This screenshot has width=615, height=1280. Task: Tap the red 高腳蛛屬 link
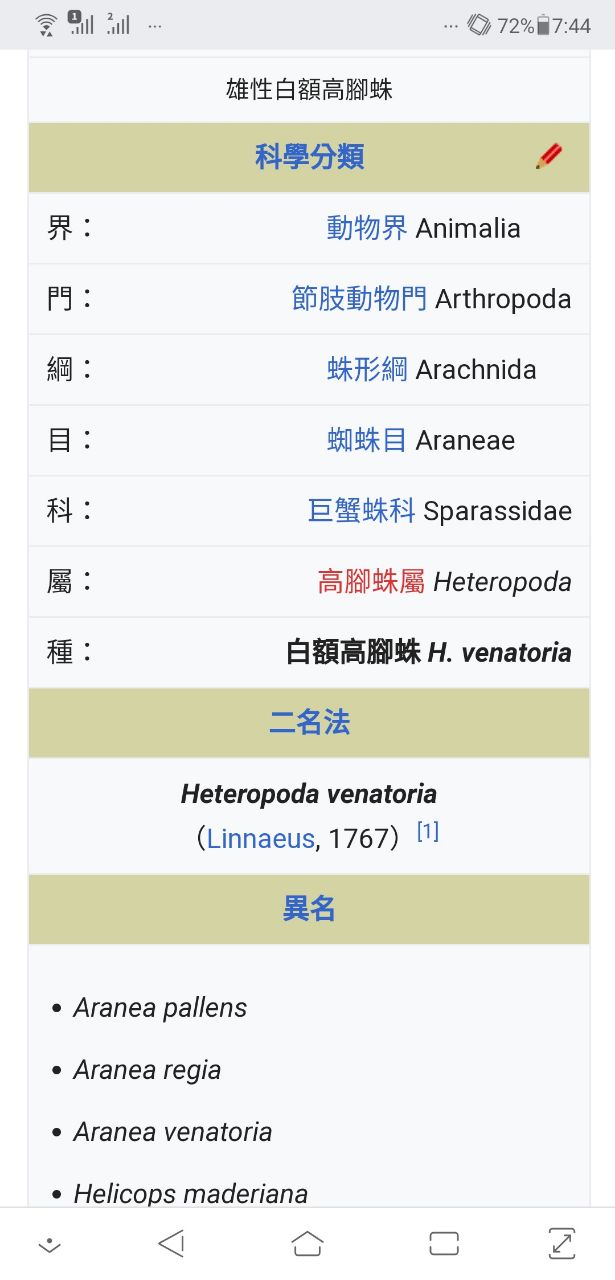[x=371, y=582]
